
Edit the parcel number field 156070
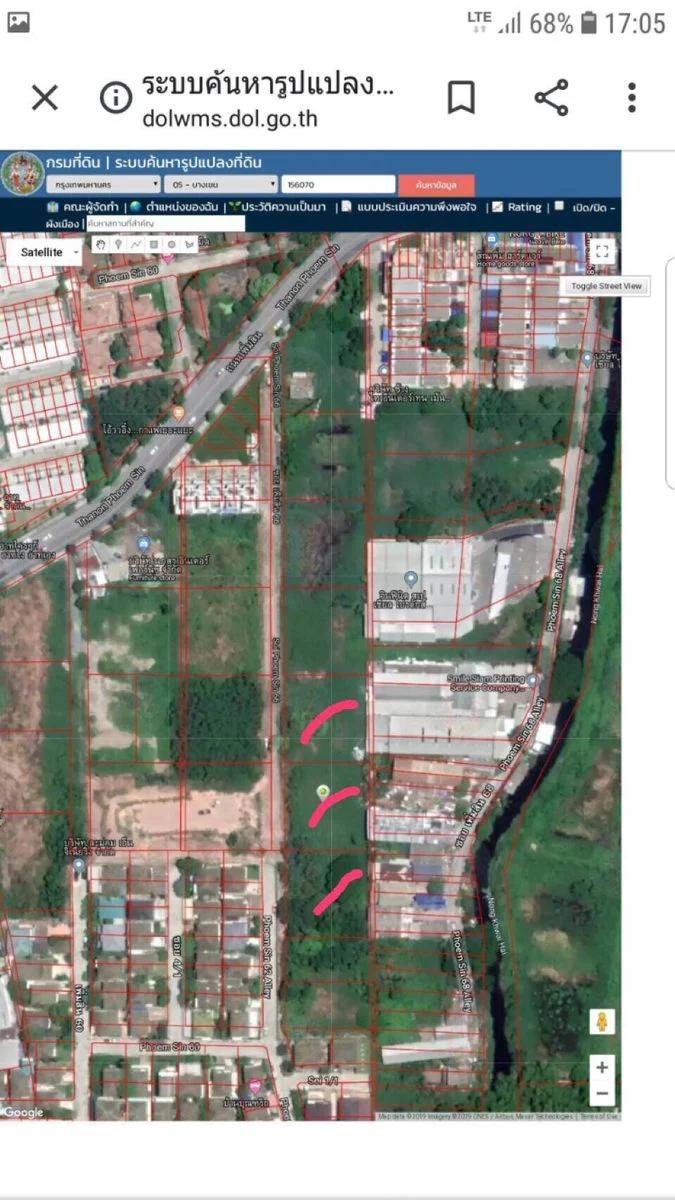click(339, 184)
